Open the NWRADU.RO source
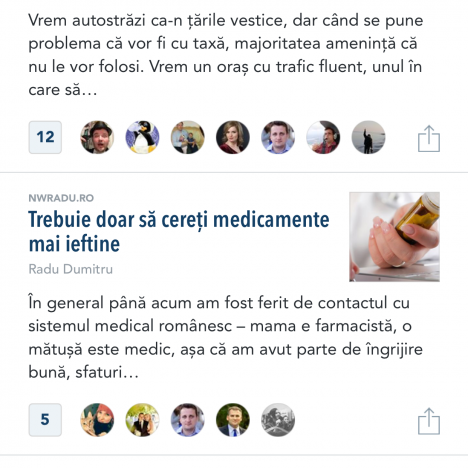 61,198
